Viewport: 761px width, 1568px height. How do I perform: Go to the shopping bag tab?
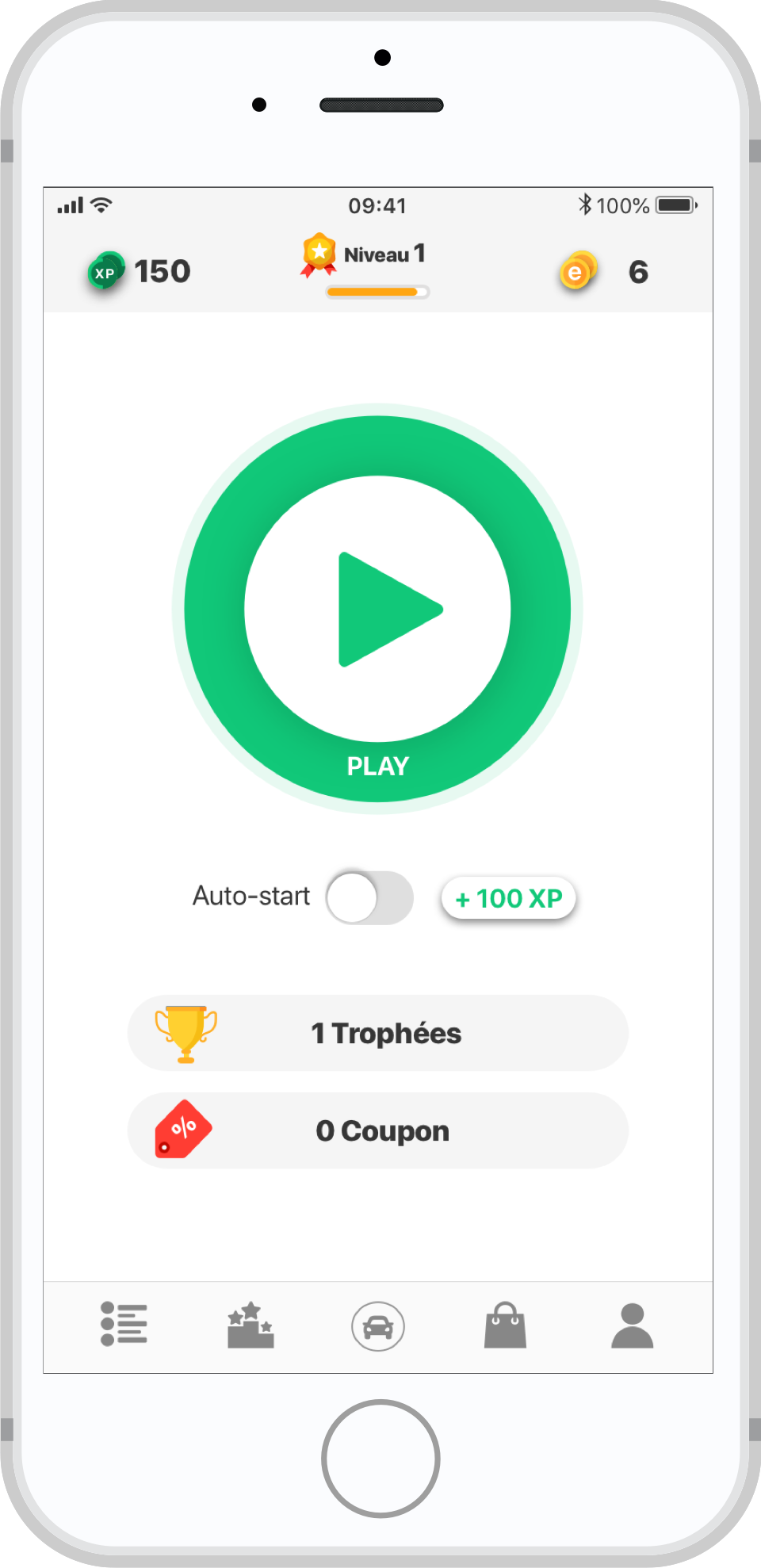[x=505, y=1325]
